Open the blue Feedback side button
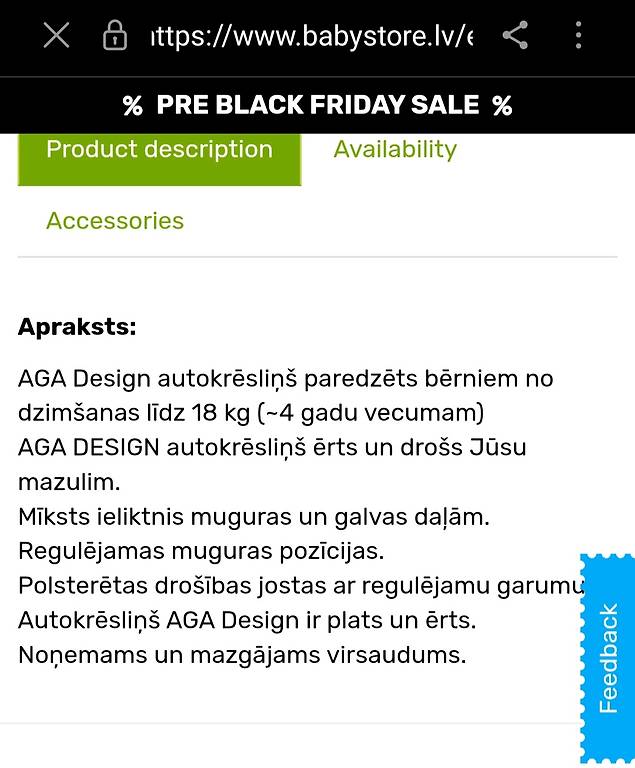The image size is (635, 768). pos(607,658)
